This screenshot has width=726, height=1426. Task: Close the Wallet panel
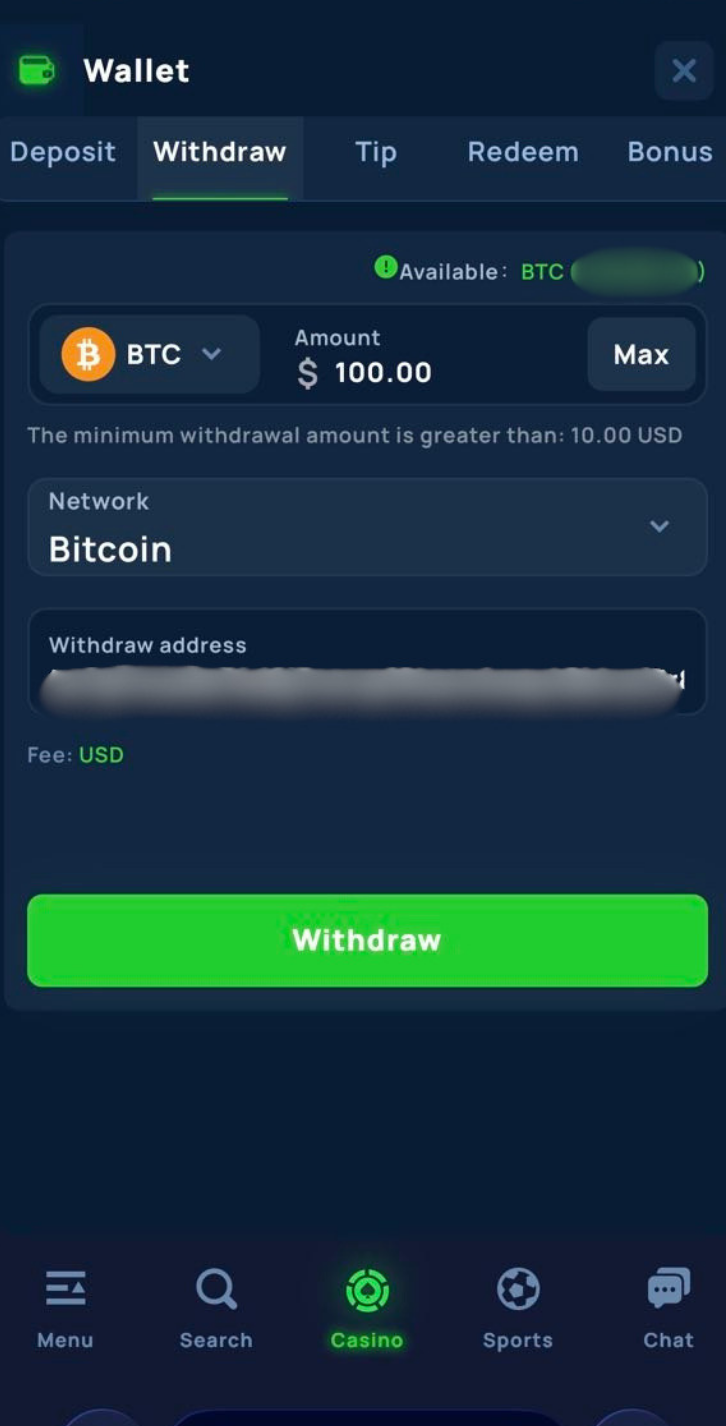coord(684,71)
